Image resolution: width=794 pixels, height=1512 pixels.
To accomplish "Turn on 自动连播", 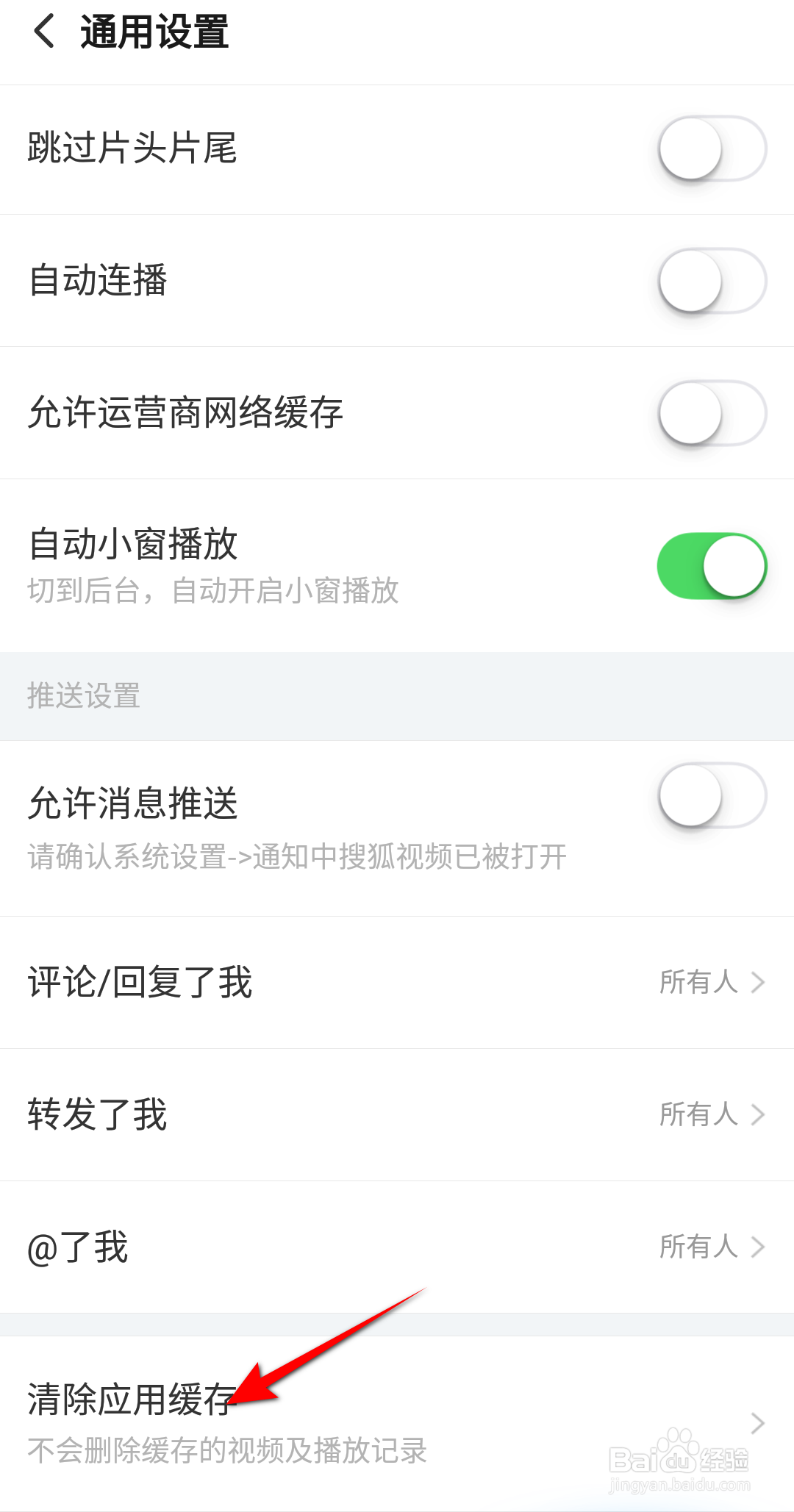I will [x=712, y=281].
